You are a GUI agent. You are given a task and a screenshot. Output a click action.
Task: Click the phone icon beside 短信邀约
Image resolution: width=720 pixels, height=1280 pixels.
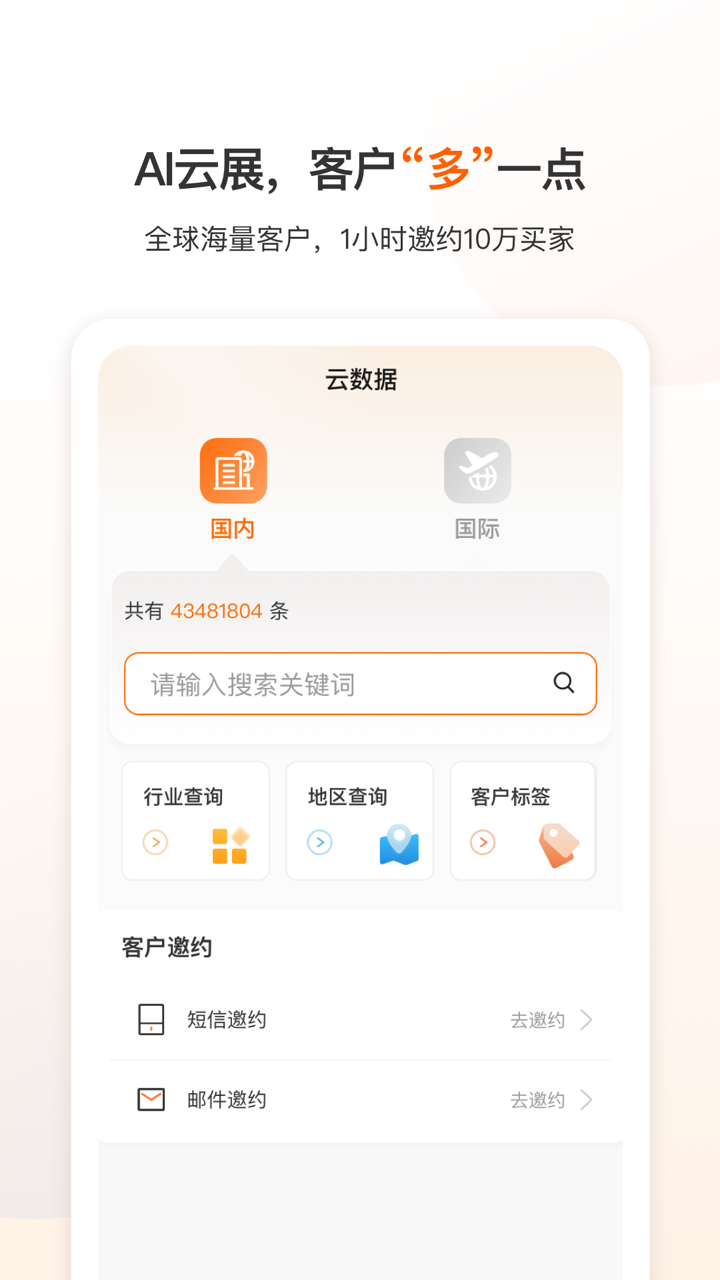(x=150, y=1019)
